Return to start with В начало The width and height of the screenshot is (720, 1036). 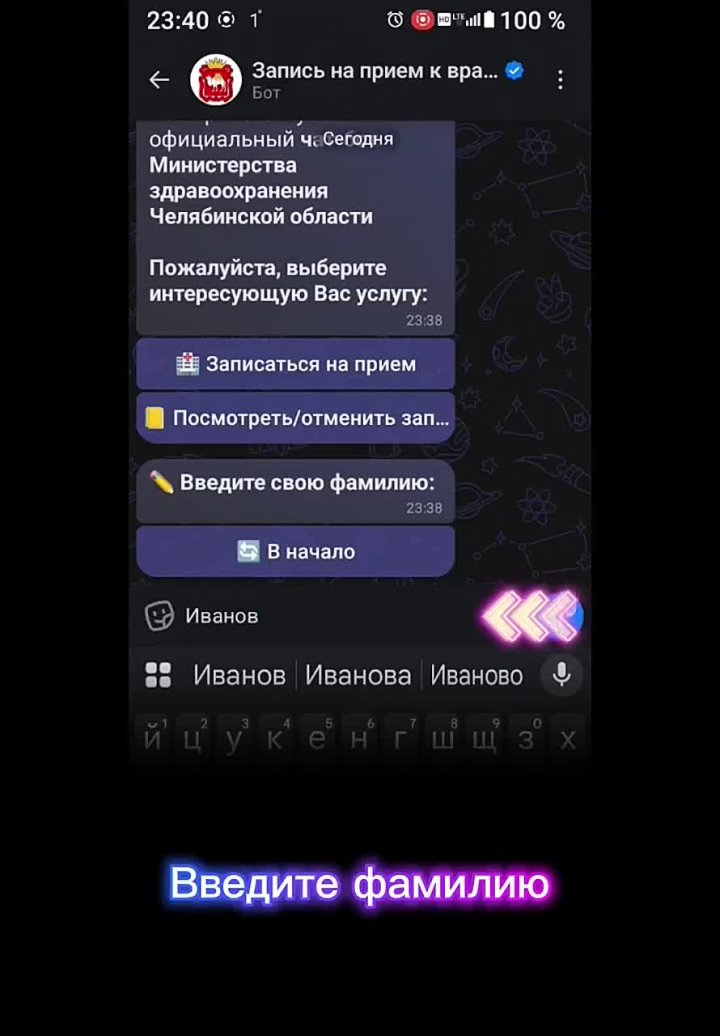[x=295, y=551]
